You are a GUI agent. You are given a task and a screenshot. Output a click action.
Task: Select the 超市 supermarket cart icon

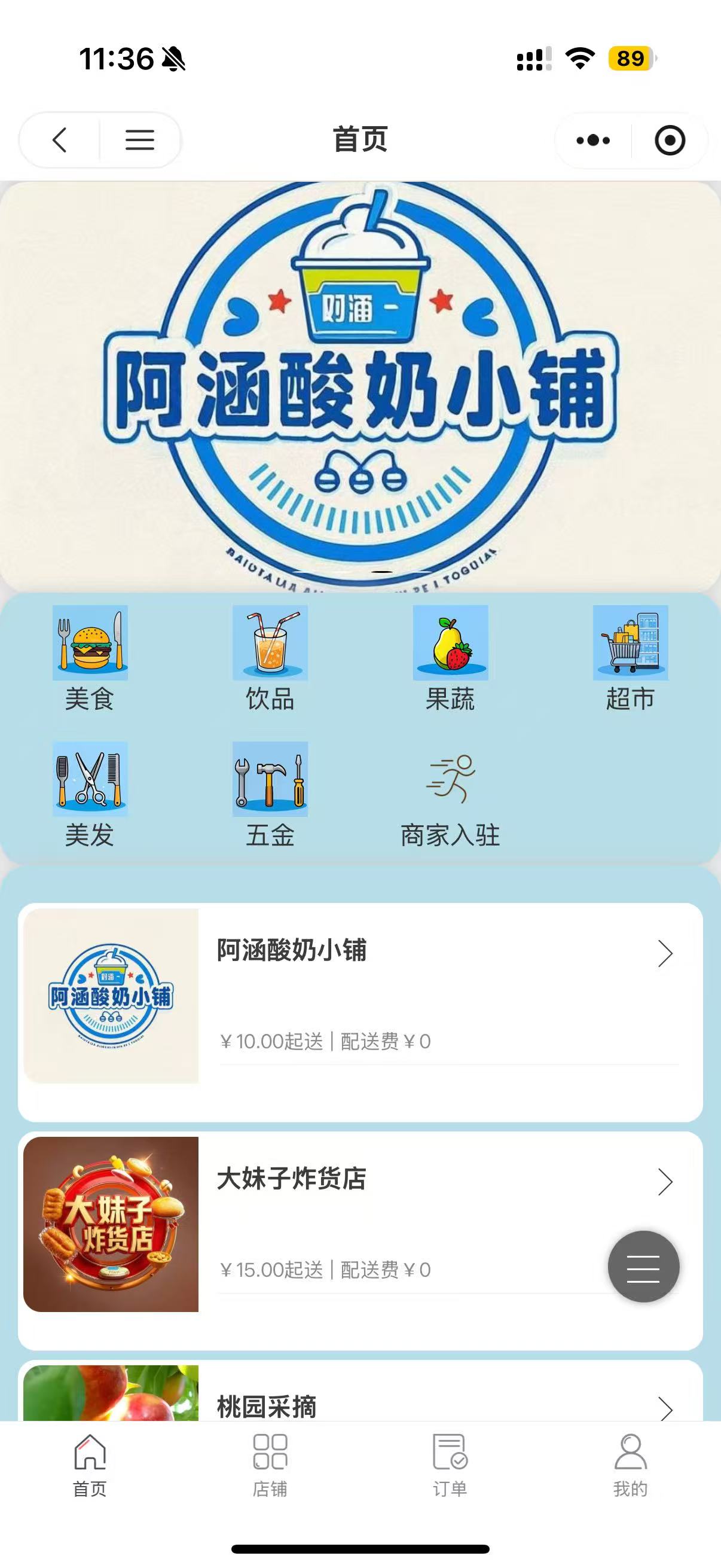[x=631, y=643]
